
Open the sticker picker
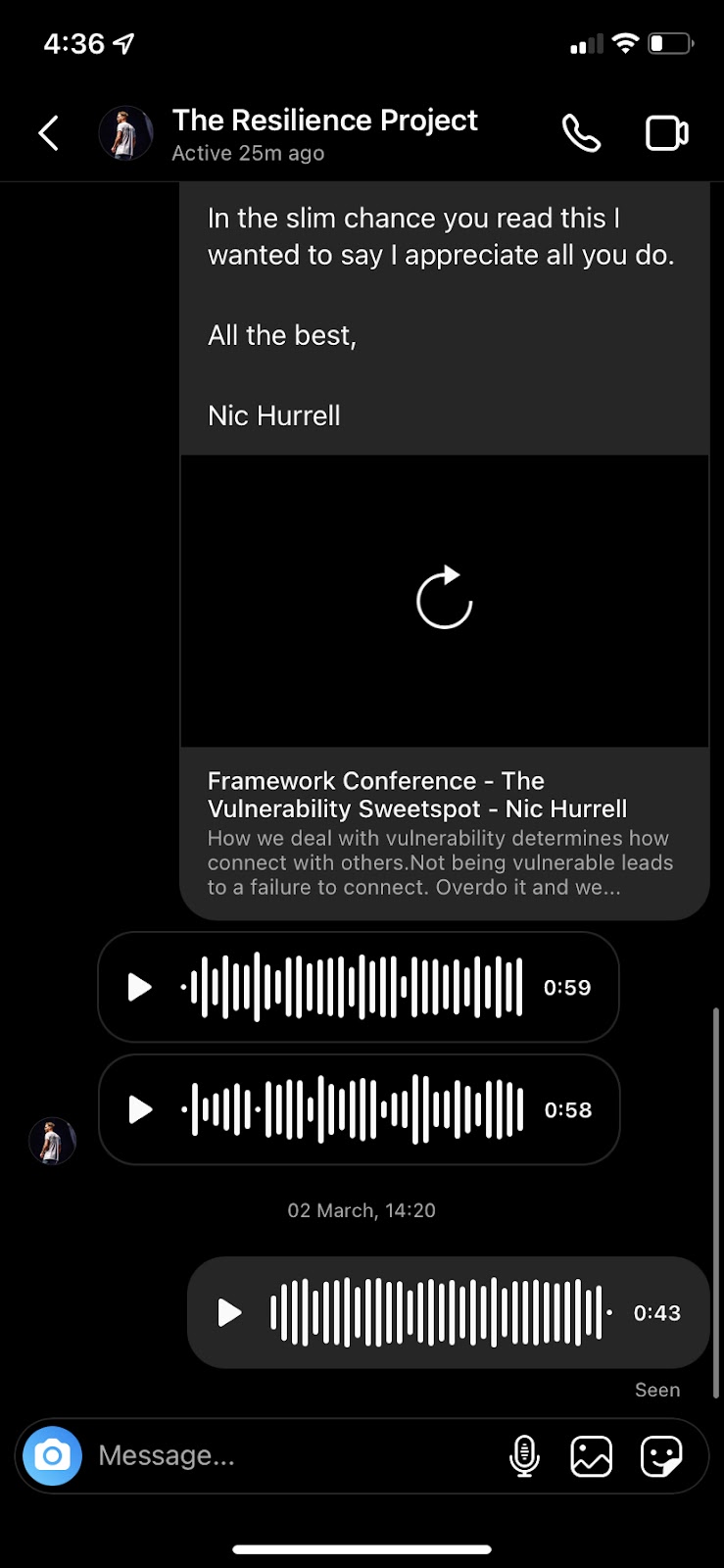click(661, 1455)
